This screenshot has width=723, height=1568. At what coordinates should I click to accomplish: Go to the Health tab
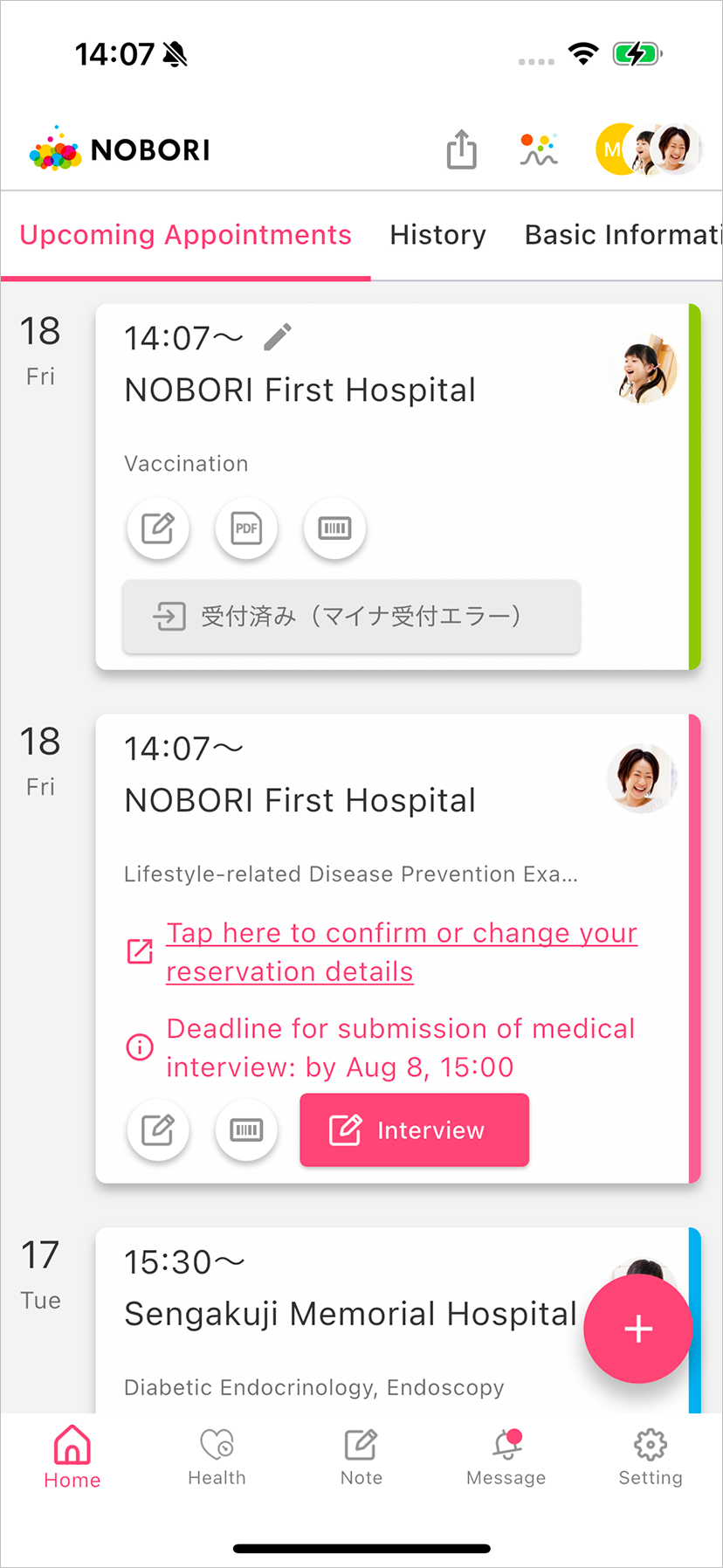point(217,1457)
